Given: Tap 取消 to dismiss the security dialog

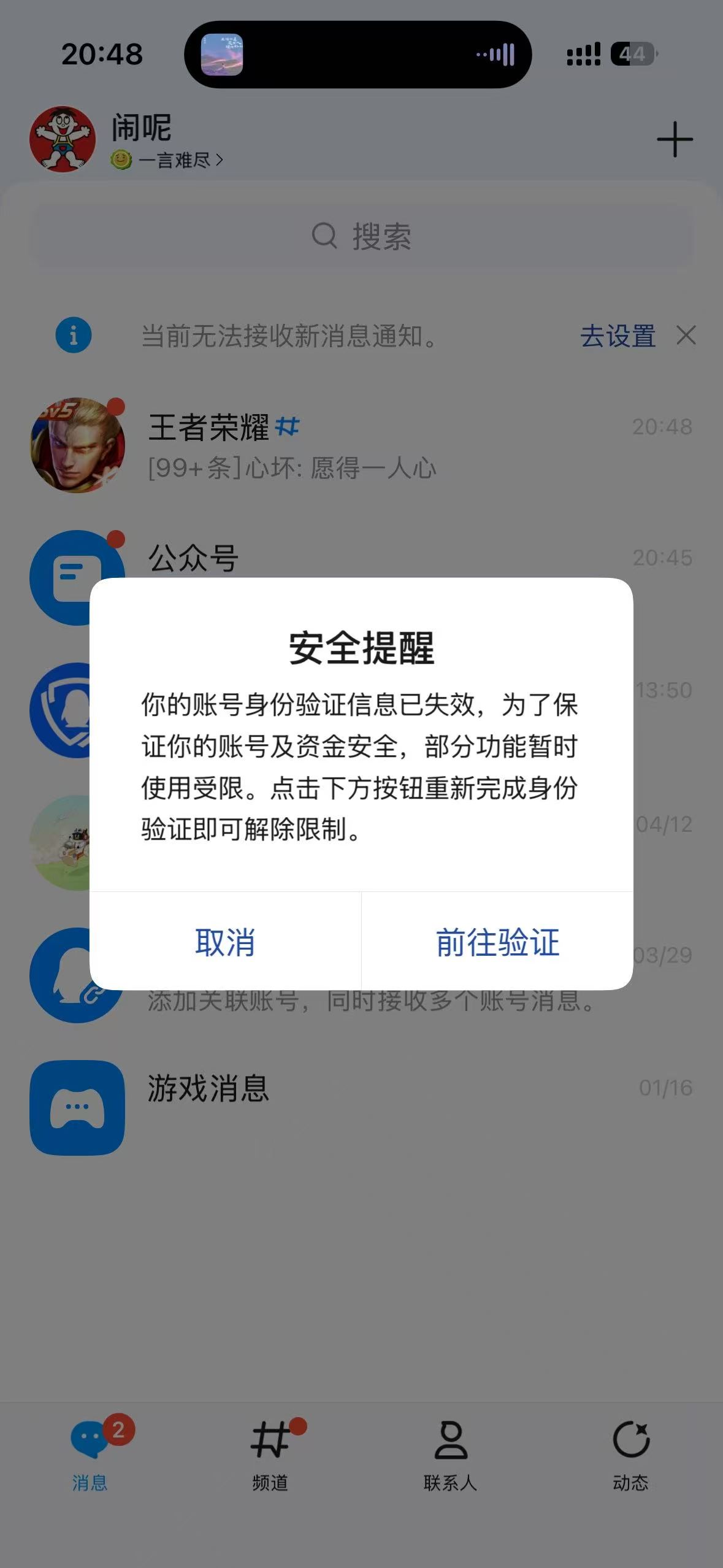Looking at the screenshot, I should coord(225,942).
